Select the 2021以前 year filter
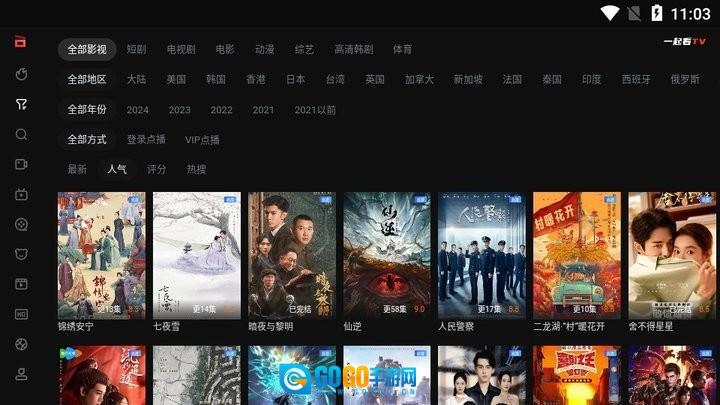 315,110
